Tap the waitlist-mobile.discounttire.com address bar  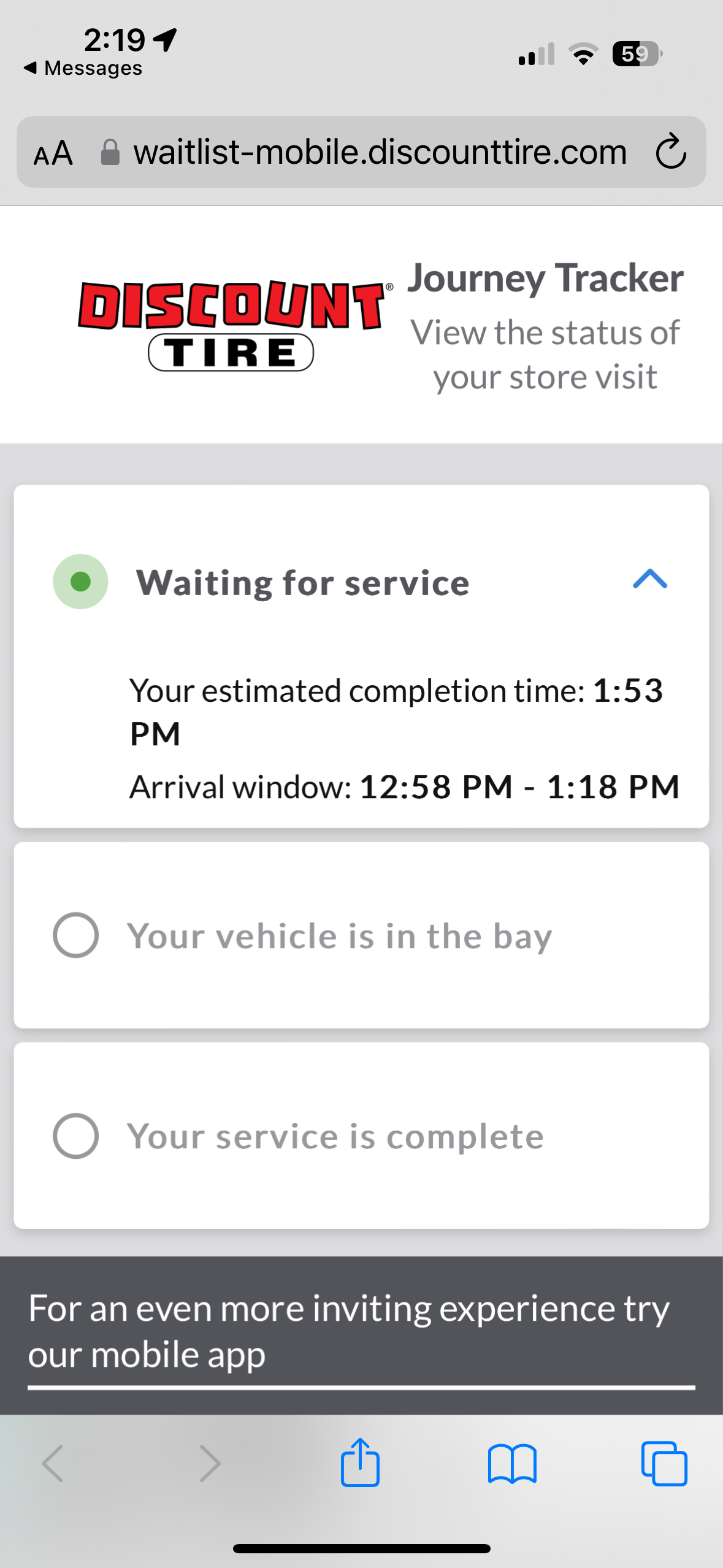pos(380,152)
